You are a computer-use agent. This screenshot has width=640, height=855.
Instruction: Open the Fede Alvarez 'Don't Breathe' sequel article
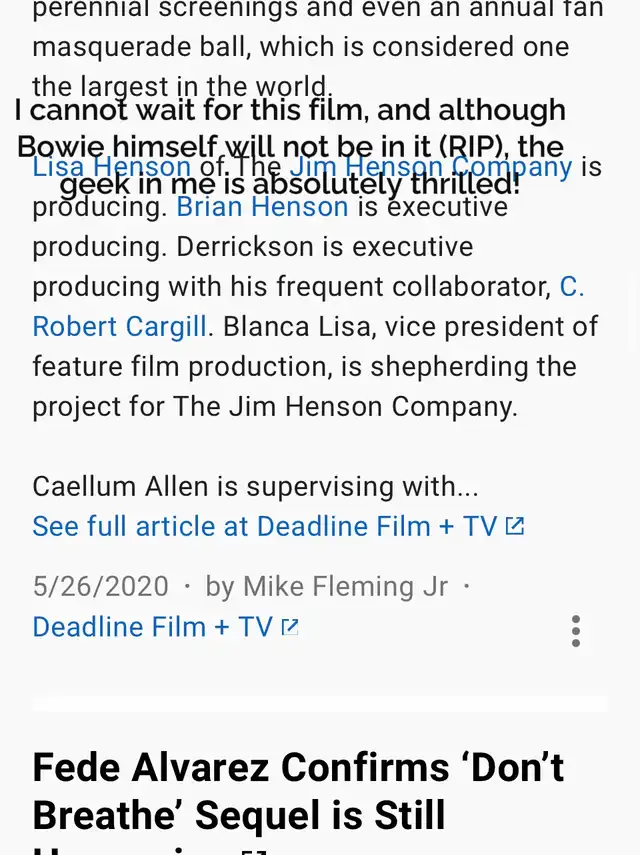(298, 790)
